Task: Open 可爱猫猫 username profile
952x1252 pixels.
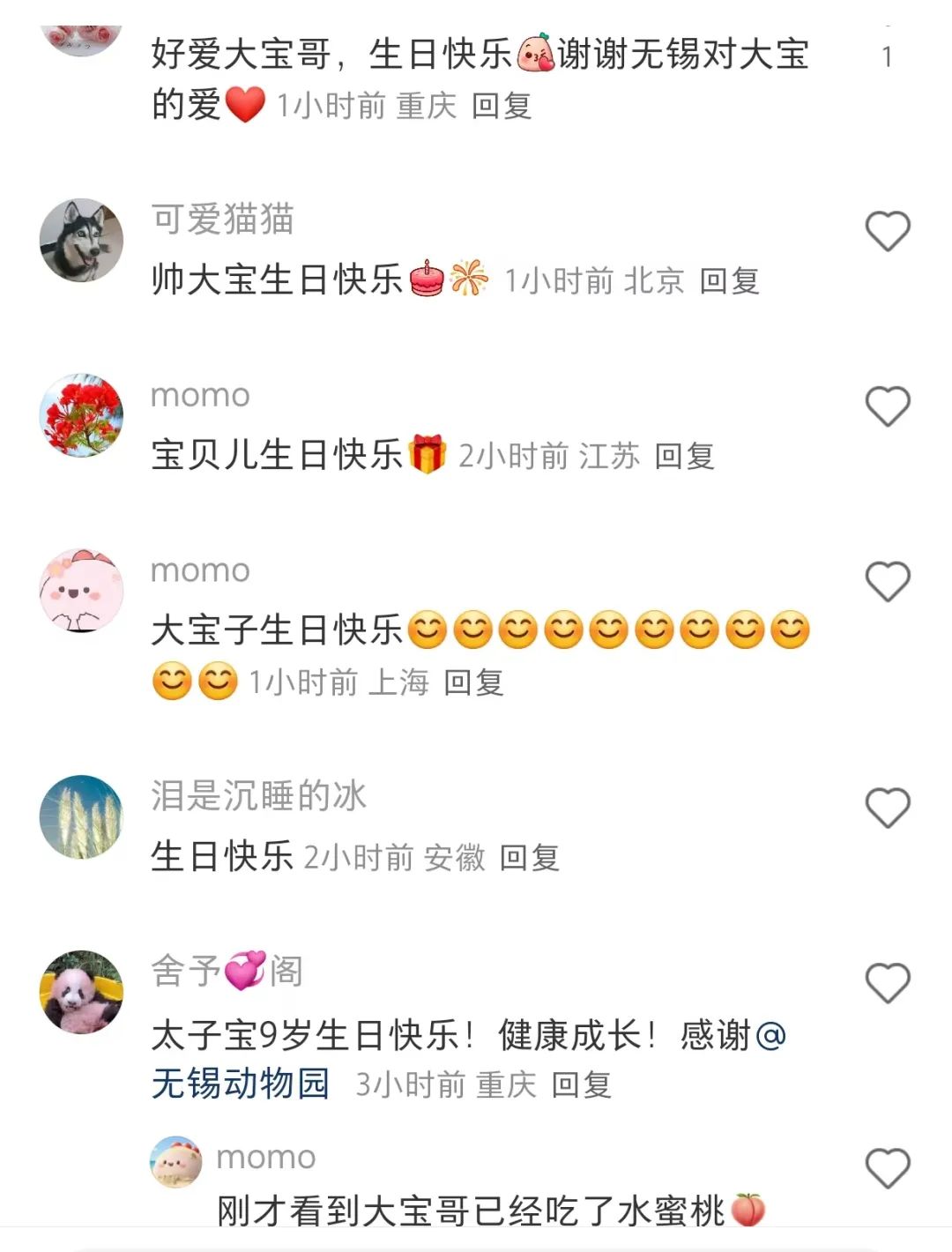Action: pos(222,219)
